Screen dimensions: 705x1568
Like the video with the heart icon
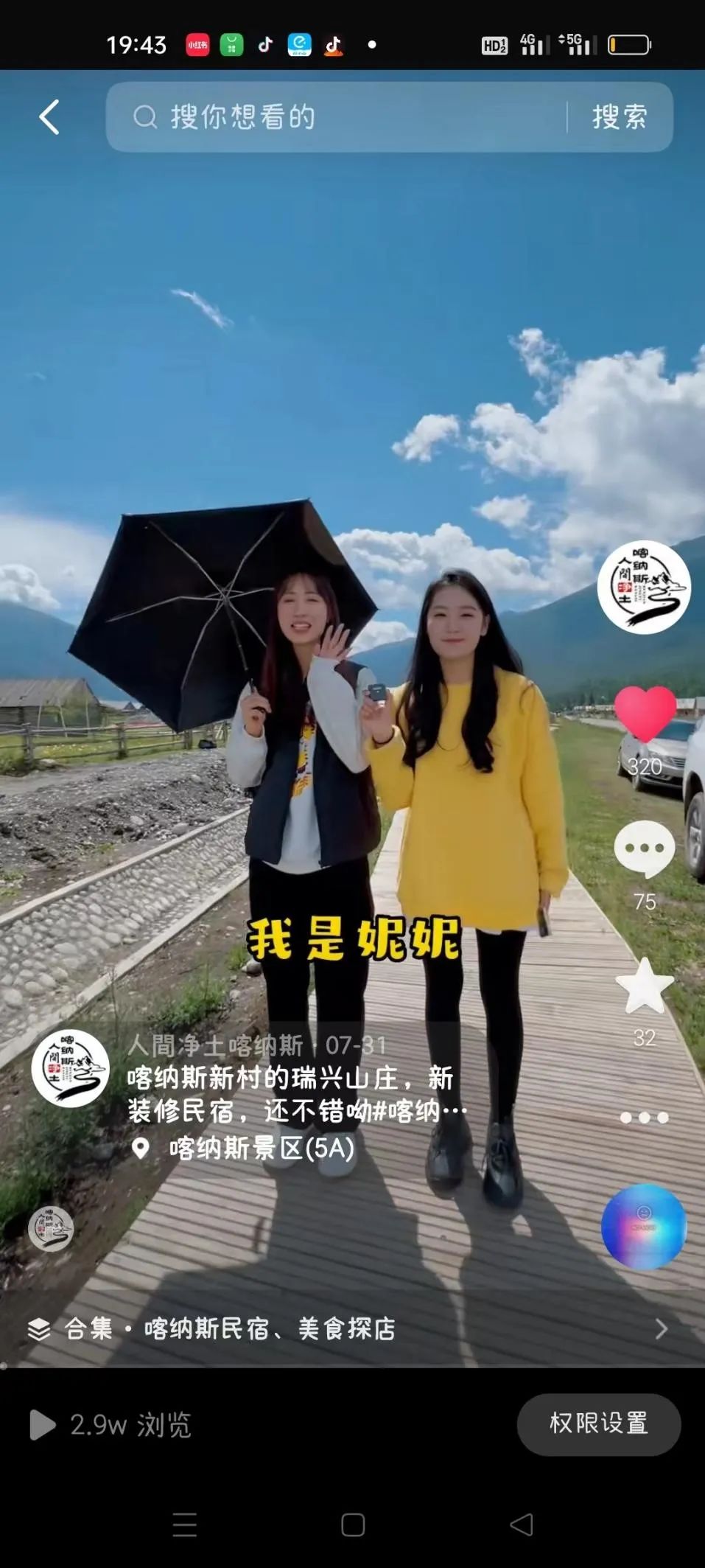click(x=645, y=714)
